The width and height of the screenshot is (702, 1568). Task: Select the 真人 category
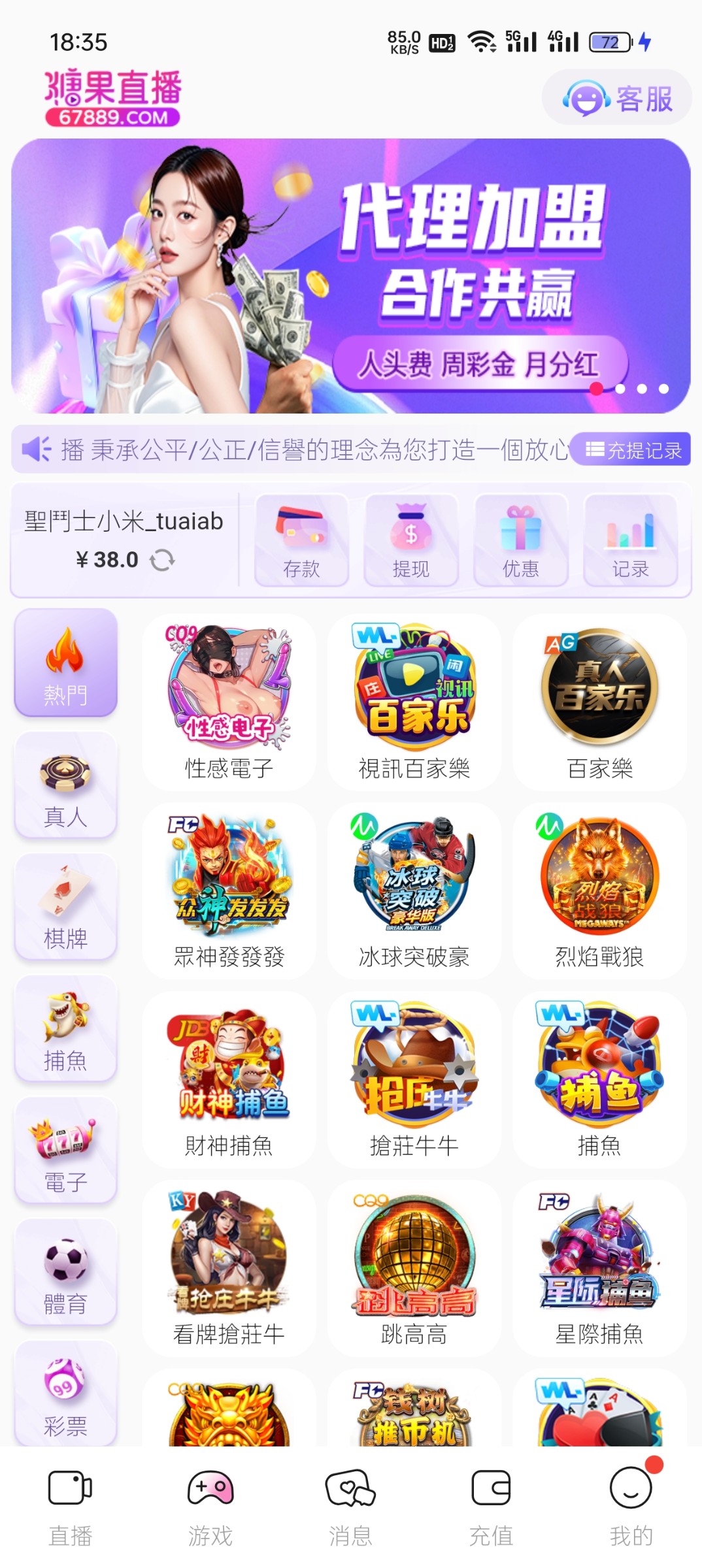65,786
